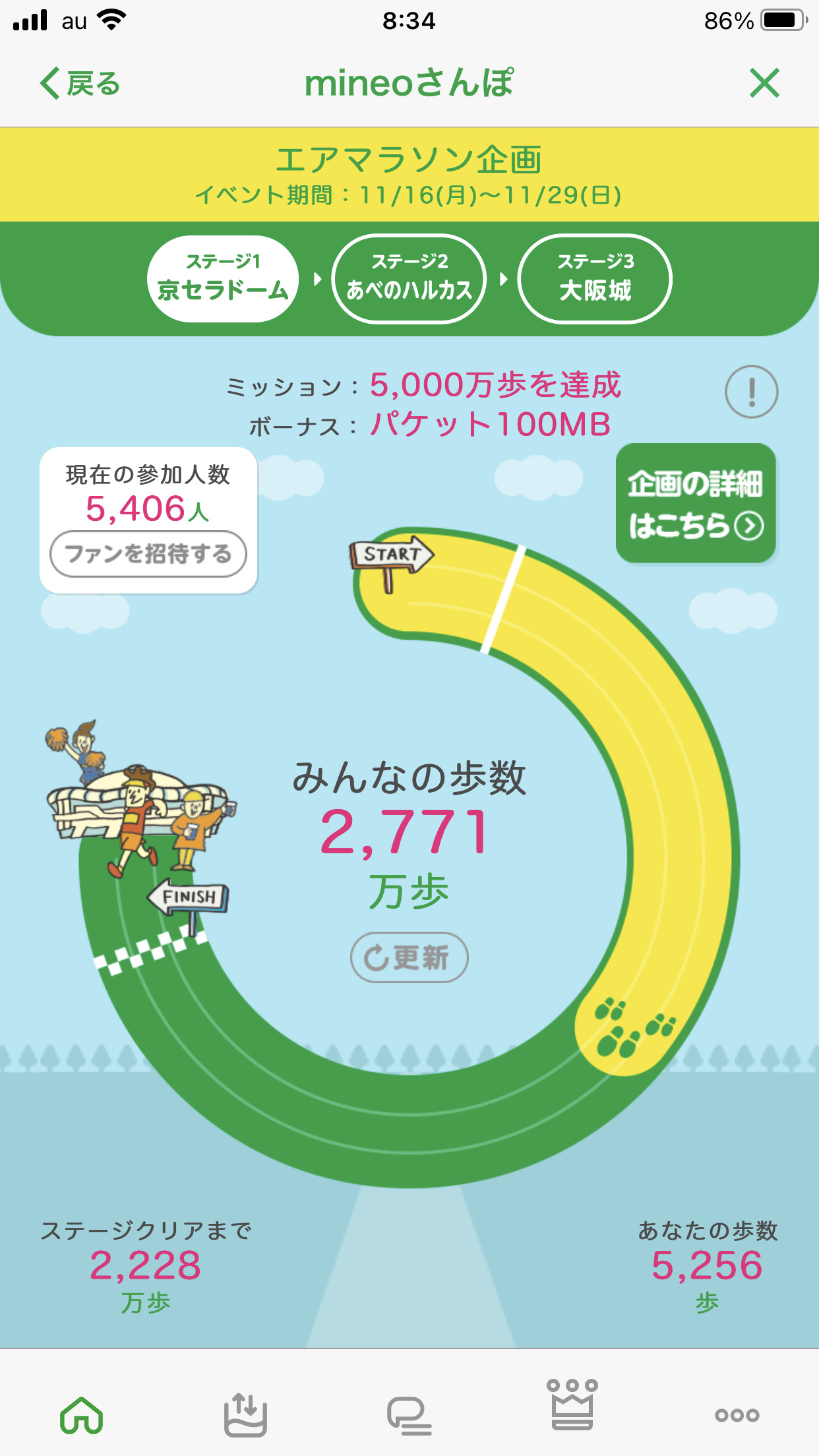
Task: Open the more options dots tab
Action: 737,1415
